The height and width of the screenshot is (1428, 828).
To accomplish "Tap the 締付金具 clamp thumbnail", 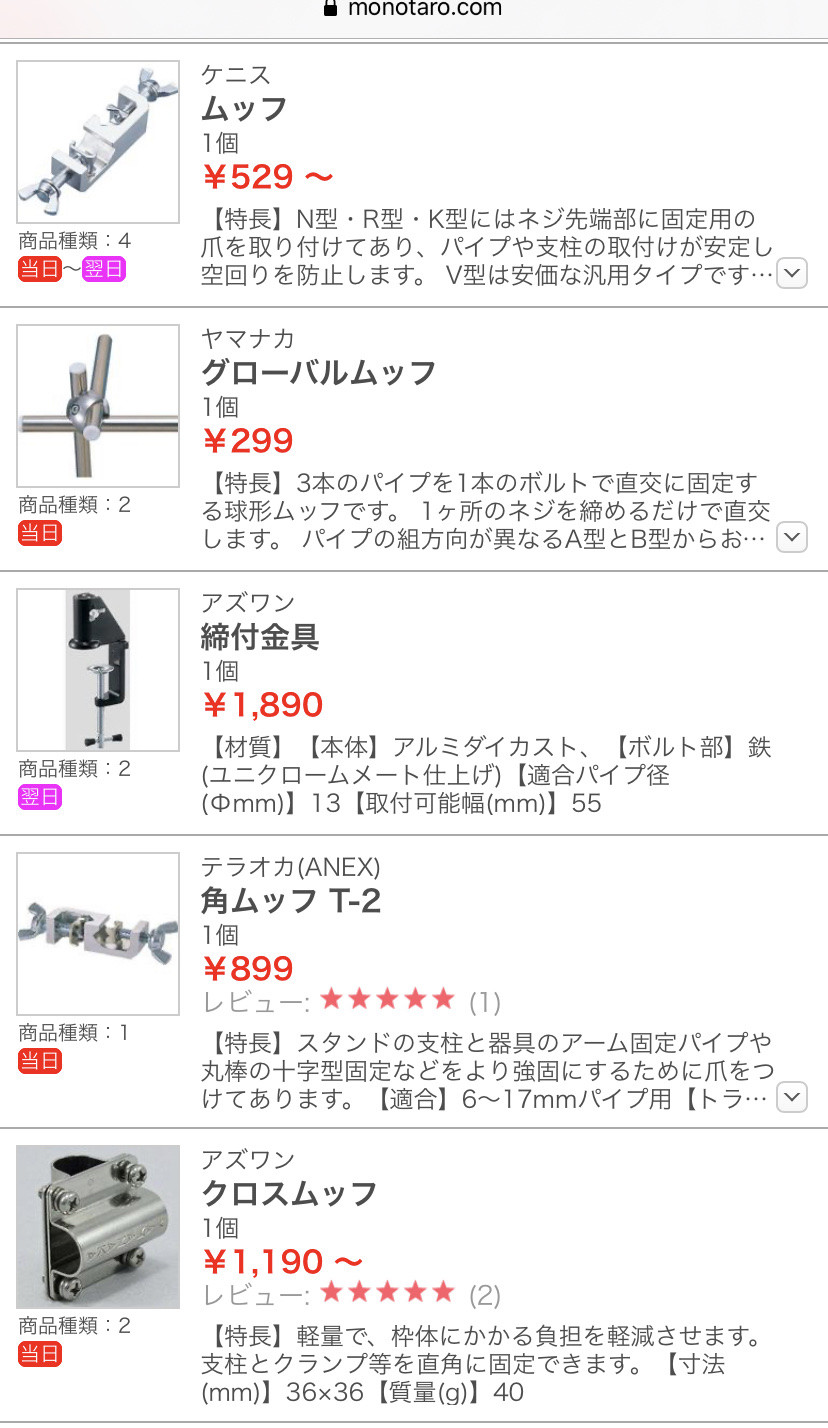I will (x=98, y=670).
